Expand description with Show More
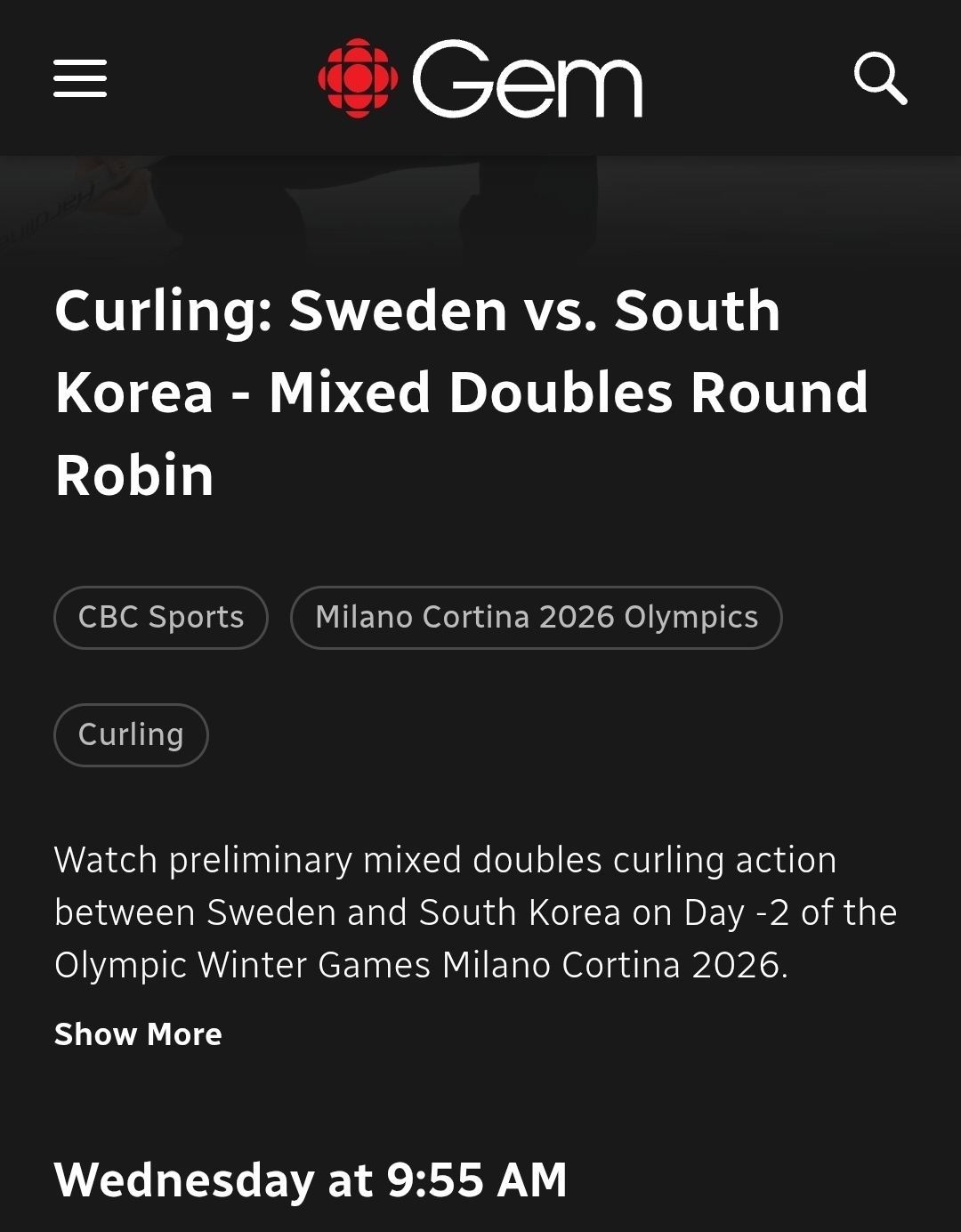Screen dimensions: 961x1232 pos(138,1034)
